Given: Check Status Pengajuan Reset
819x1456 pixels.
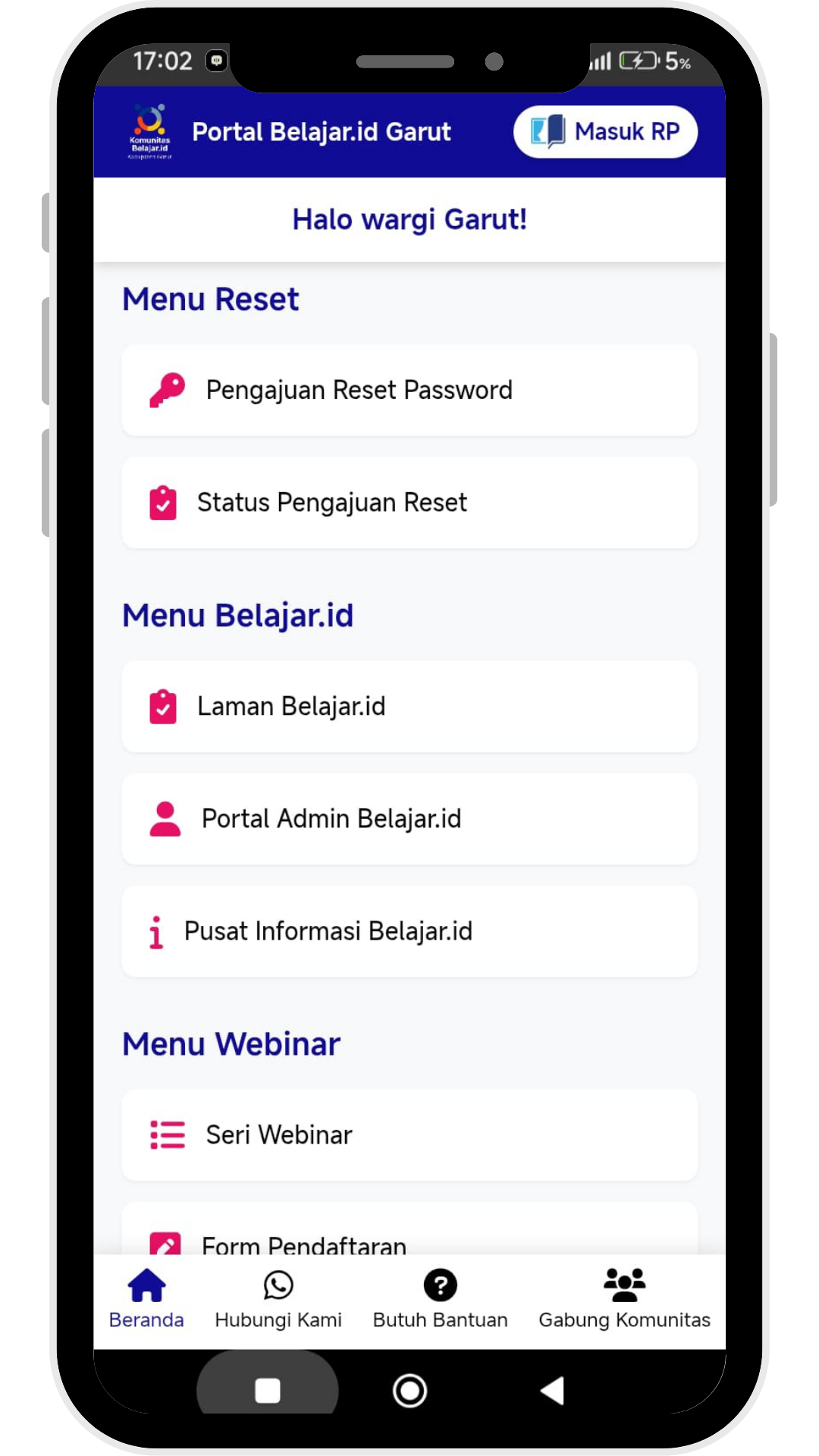Looking at the screenshot, I should 409,503.
